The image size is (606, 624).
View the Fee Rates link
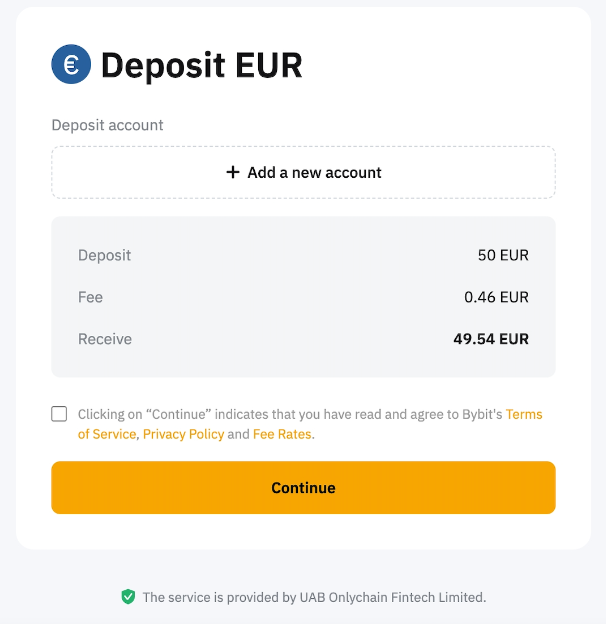coord(282,434)
